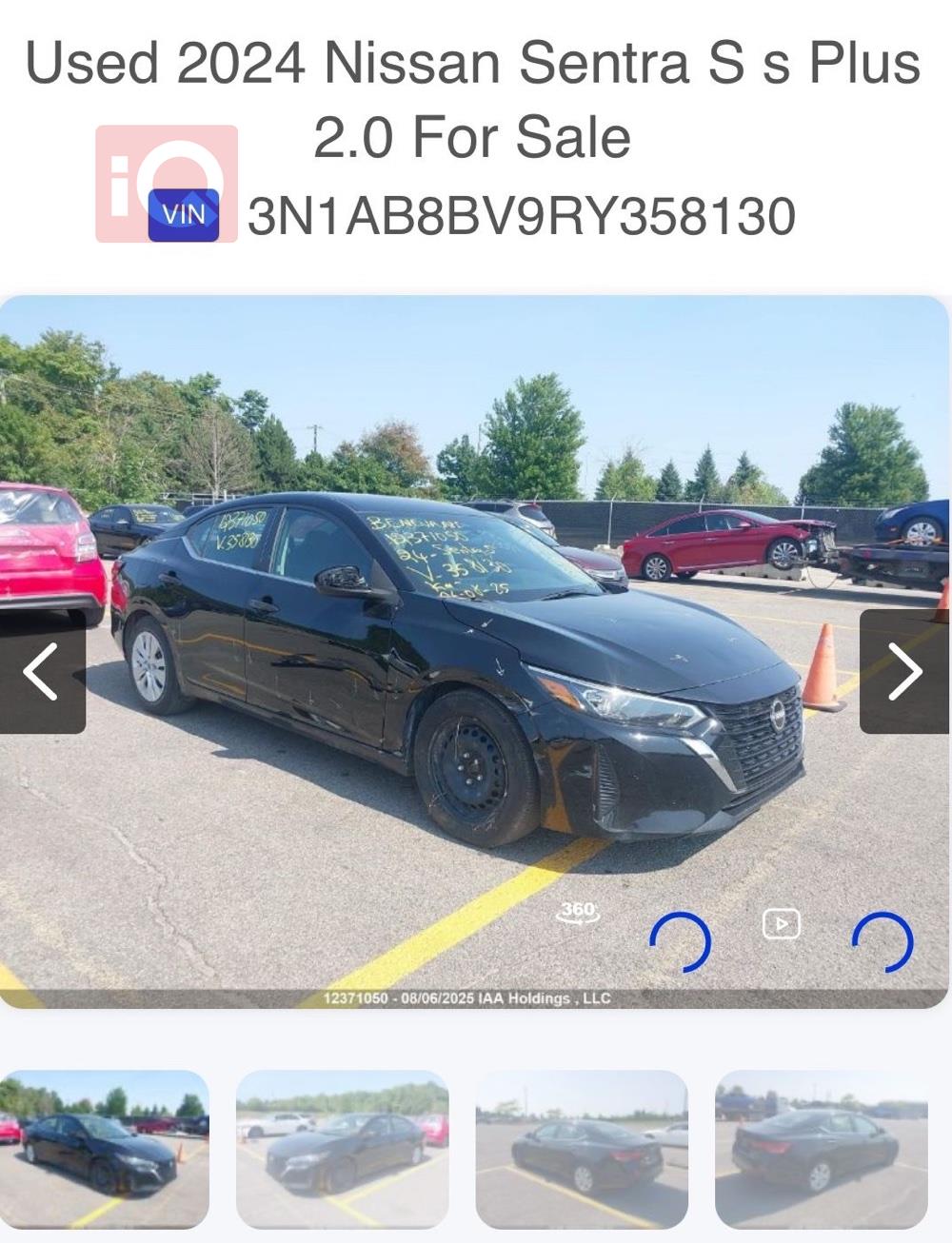Click the stock number 12371050 in the watermark
Screen dimensions: 952x1243
click(352, 999)
